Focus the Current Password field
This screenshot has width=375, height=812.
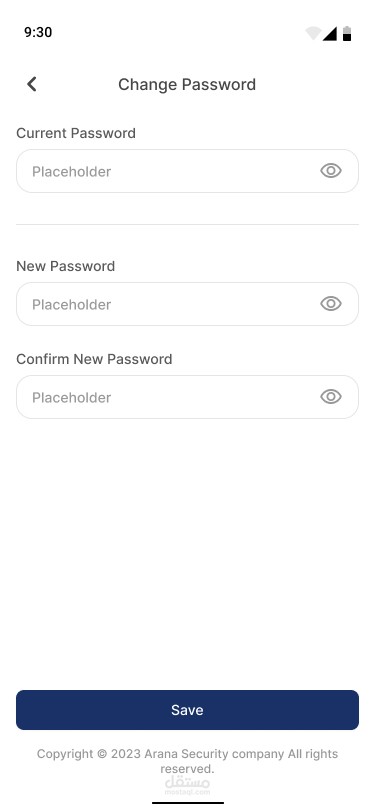click(x=187, y=171)
